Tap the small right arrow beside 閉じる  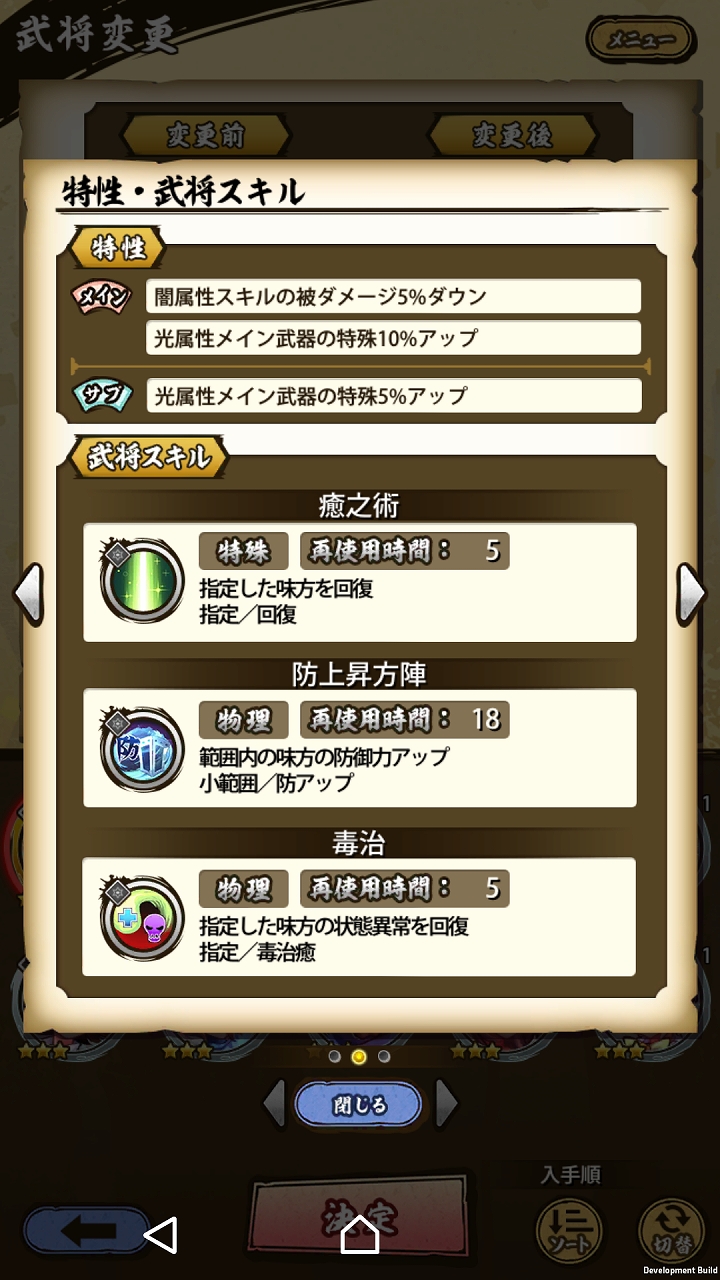click(x=445, y=1105)
